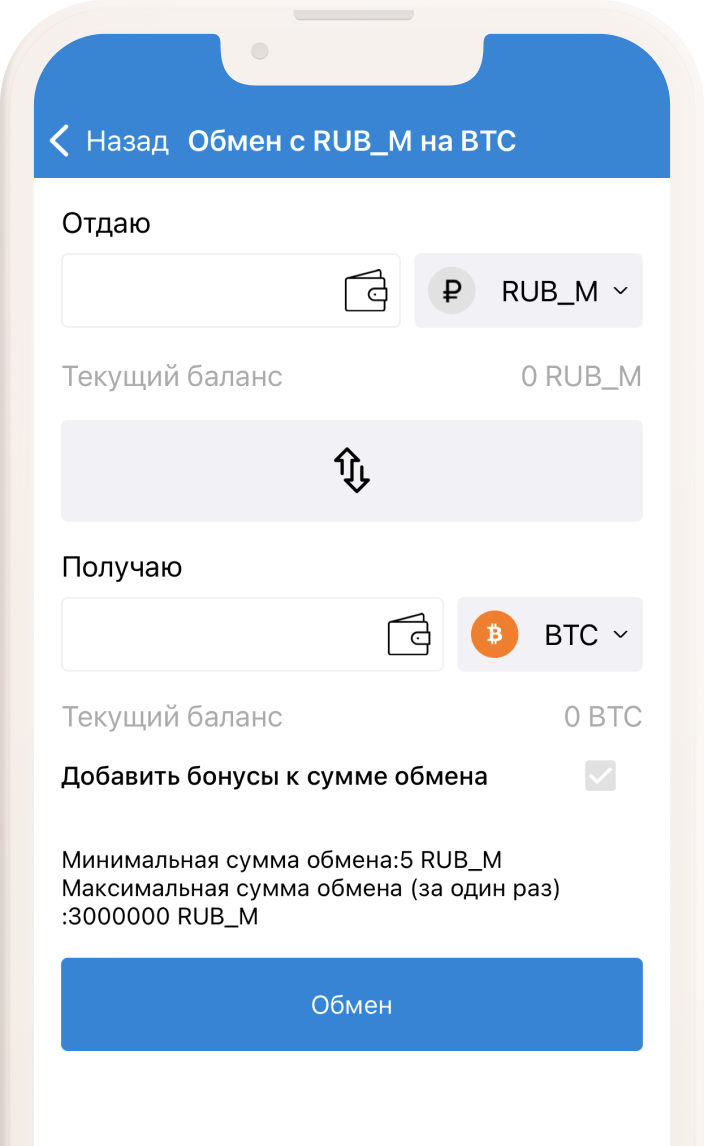Tap the wallet icon in the Отдаю field
This screenshot has width=704, height=1146.
coord(366,291)
